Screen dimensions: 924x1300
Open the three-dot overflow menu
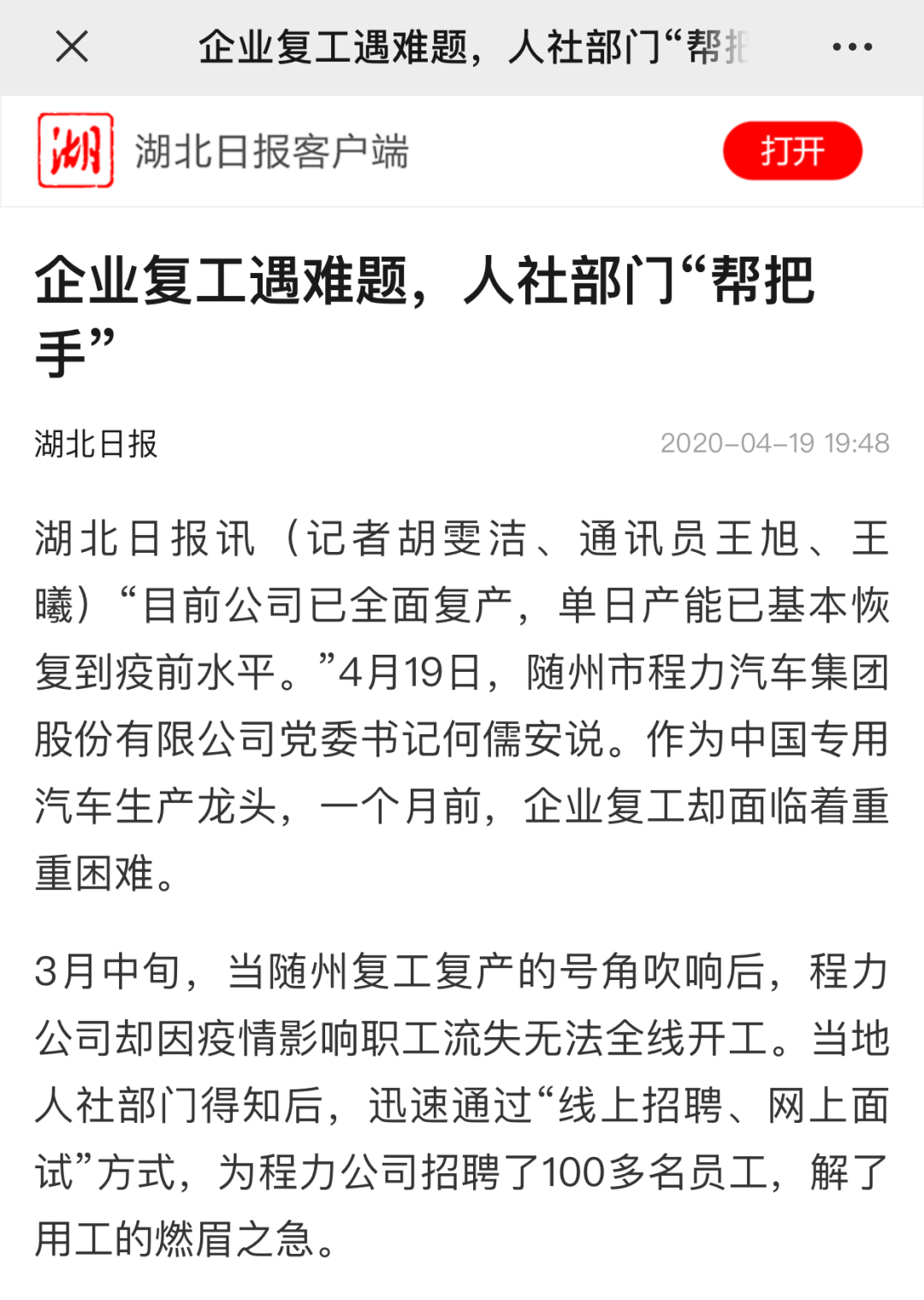(852, 47)
